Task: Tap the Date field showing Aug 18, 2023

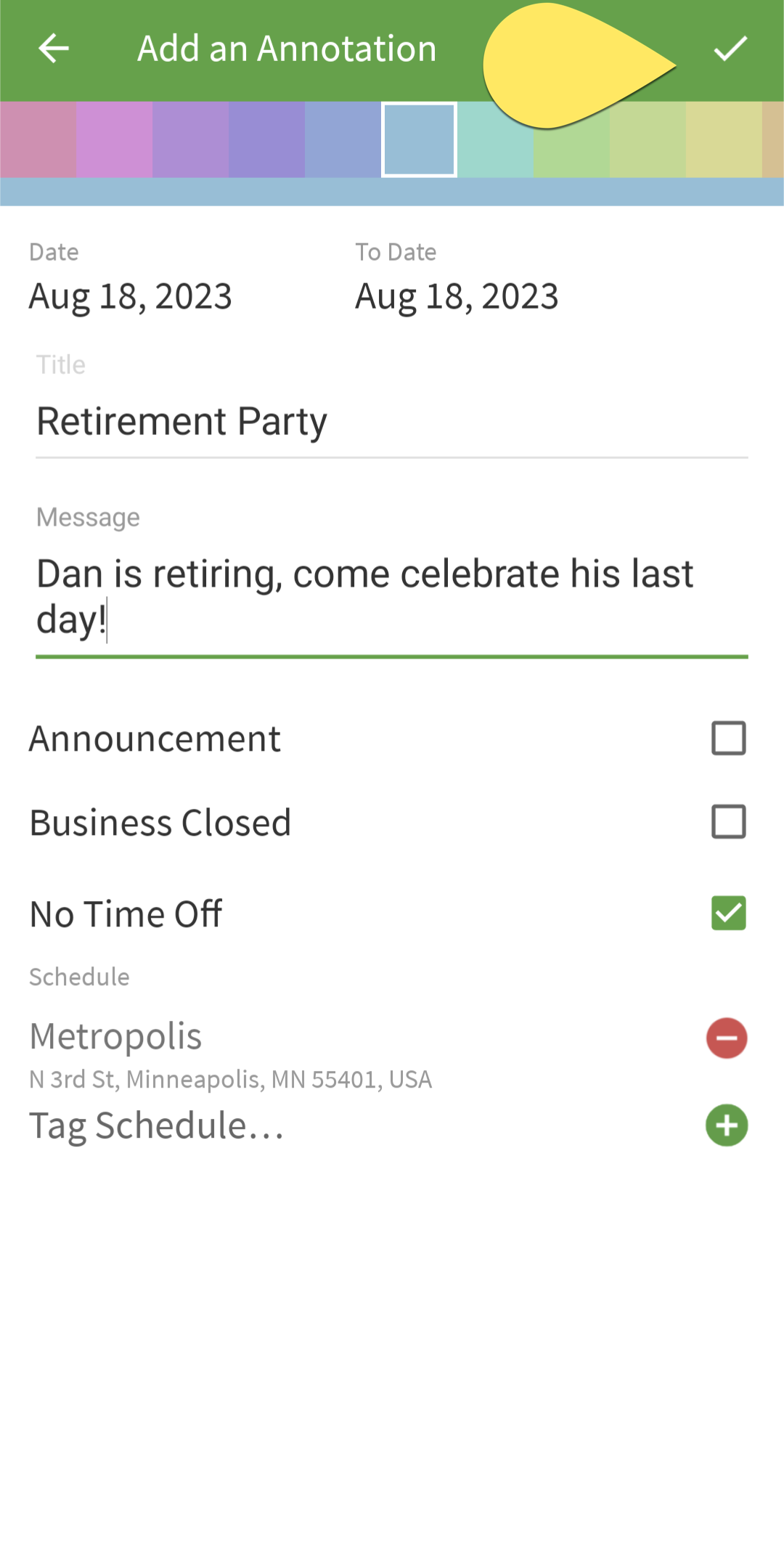Action: (x=131, y=295)
